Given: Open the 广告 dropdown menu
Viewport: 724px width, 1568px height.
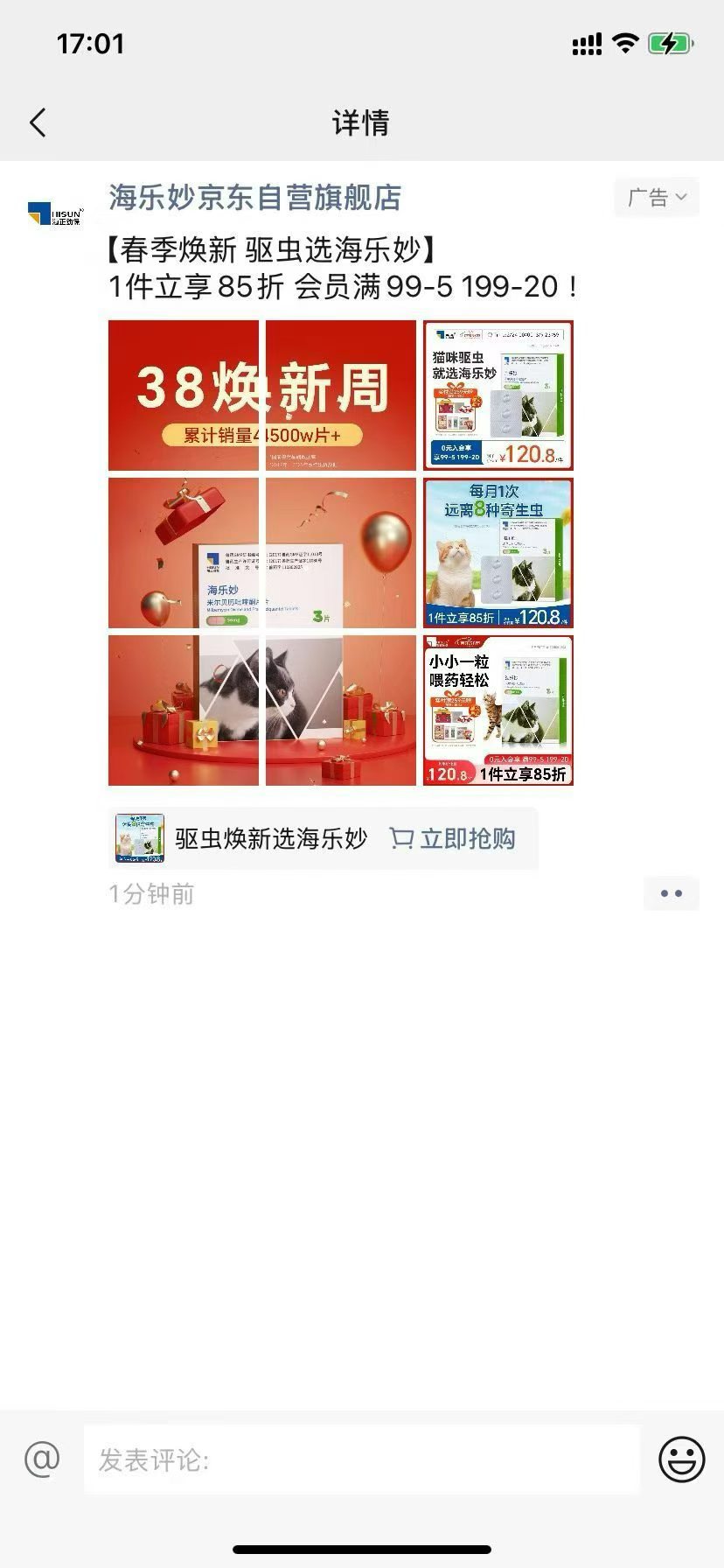Looking at the screenshot, I should tap(657, 198).
